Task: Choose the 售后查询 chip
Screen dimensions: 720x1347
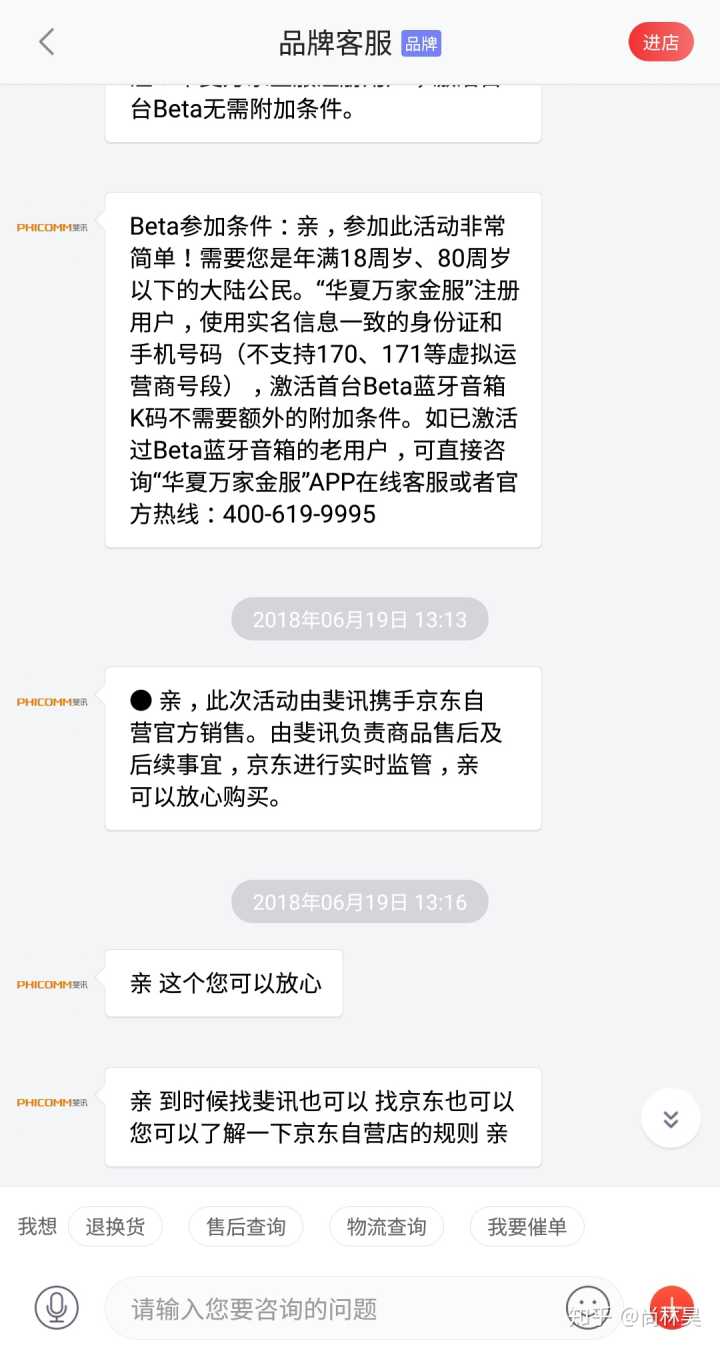Action: 246,1226
